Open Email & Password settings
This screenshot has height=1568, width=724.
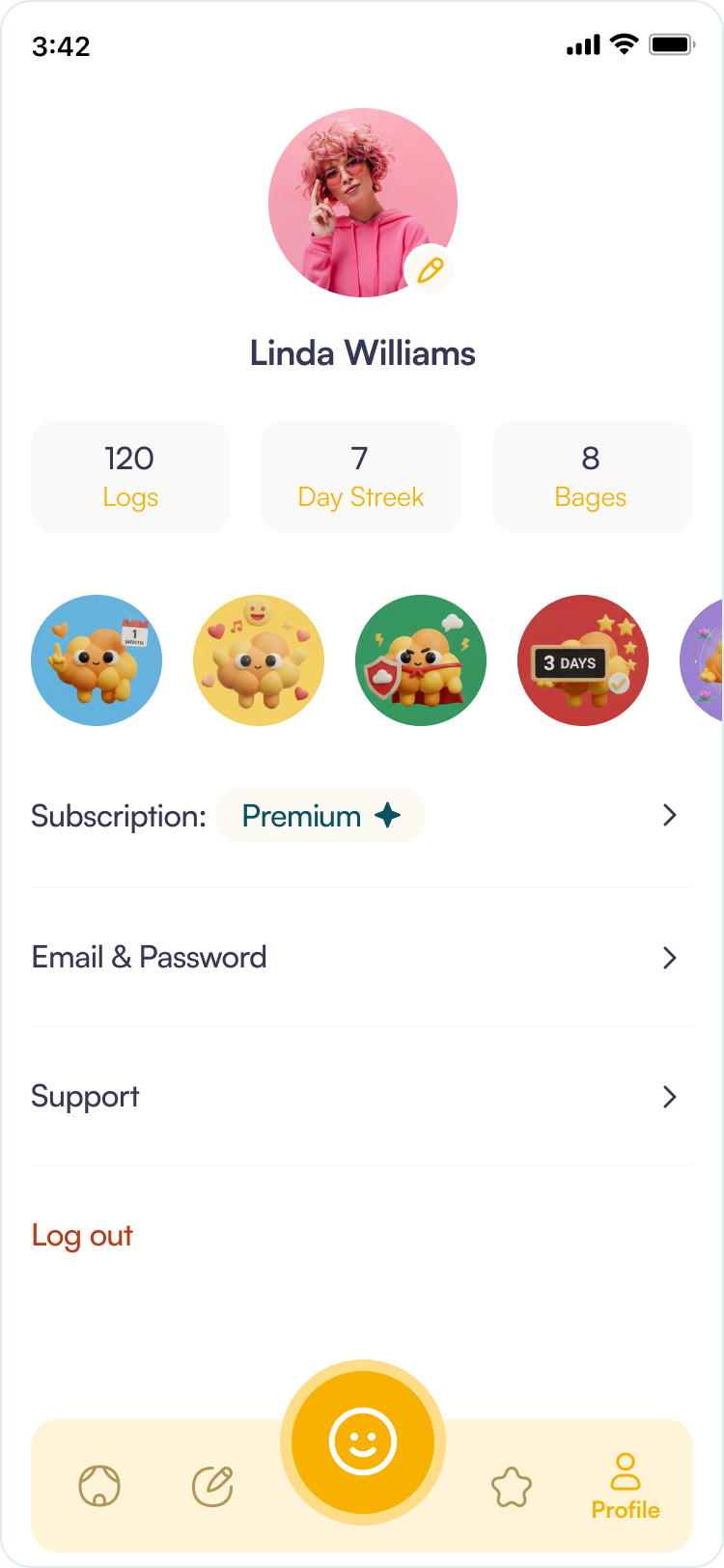(x=361, y=958)
